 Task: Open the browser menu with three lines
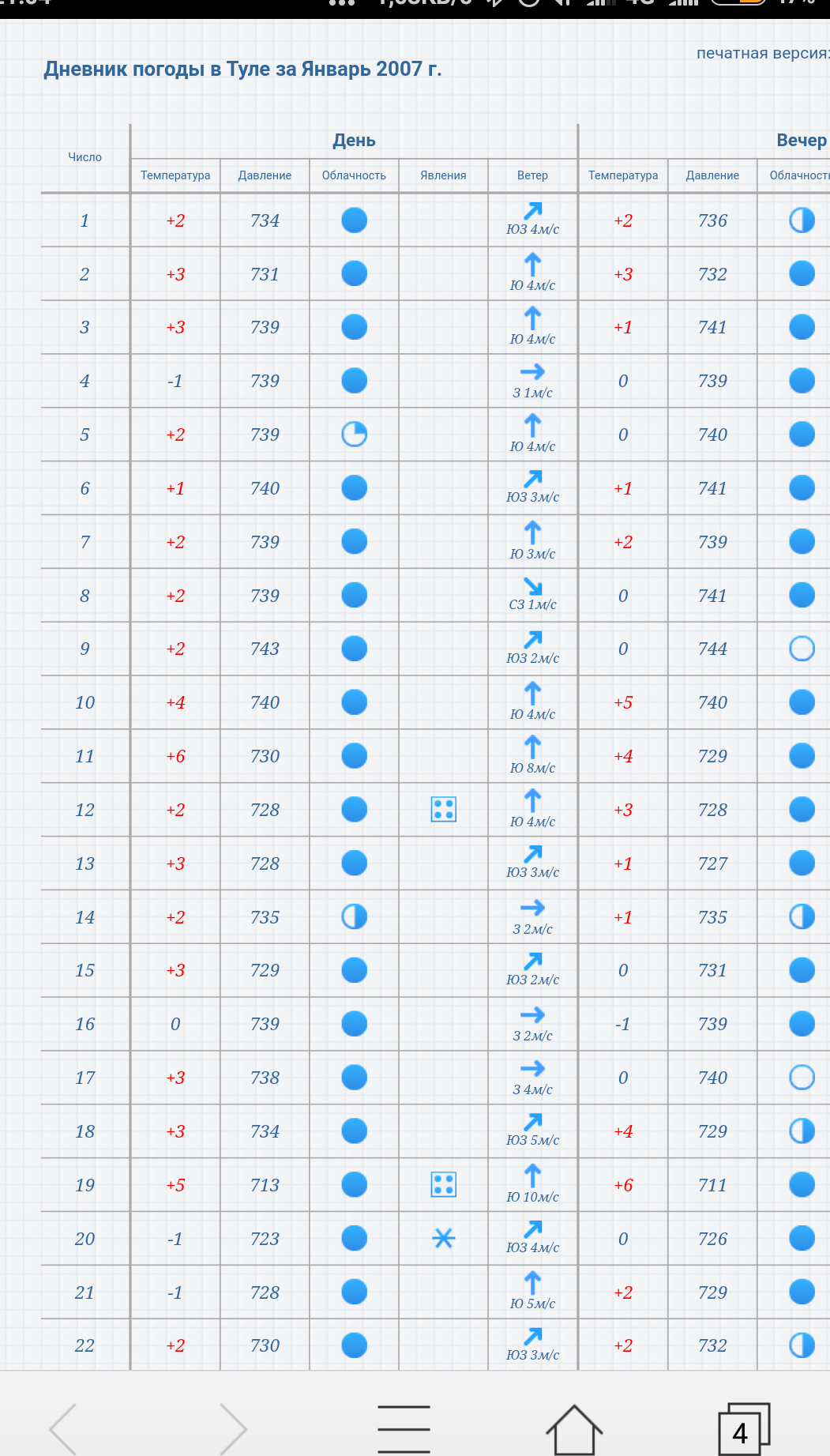pos(404,1428)
